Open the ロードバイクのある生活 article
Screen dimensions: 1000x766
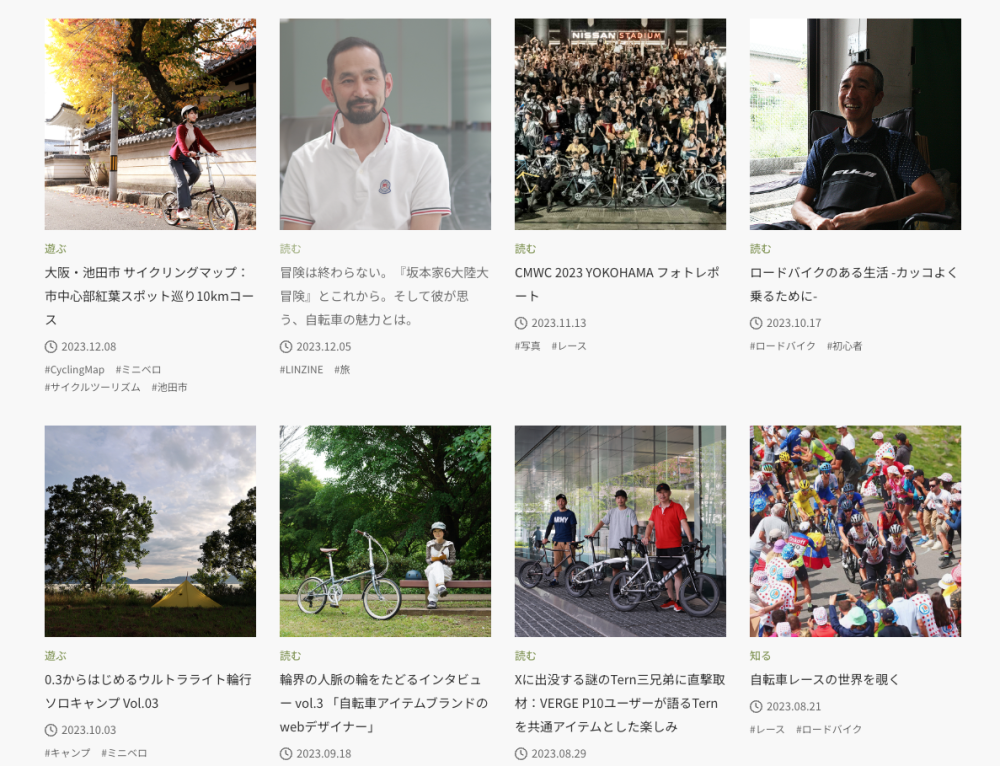pos(853,283)
